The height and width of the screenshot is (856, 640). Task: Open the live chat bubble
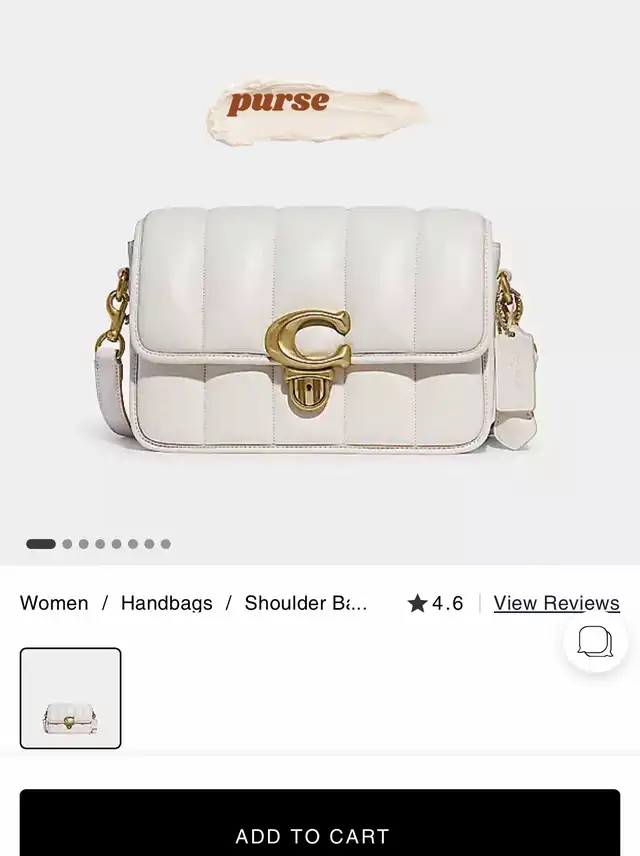tap(595, 640)
